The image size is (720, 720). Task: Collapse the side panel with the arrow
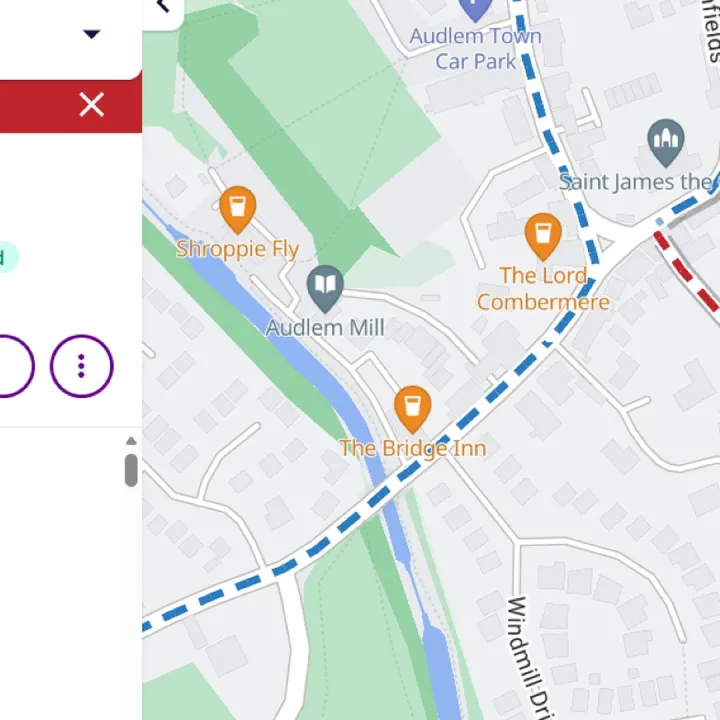pos(163,8)
